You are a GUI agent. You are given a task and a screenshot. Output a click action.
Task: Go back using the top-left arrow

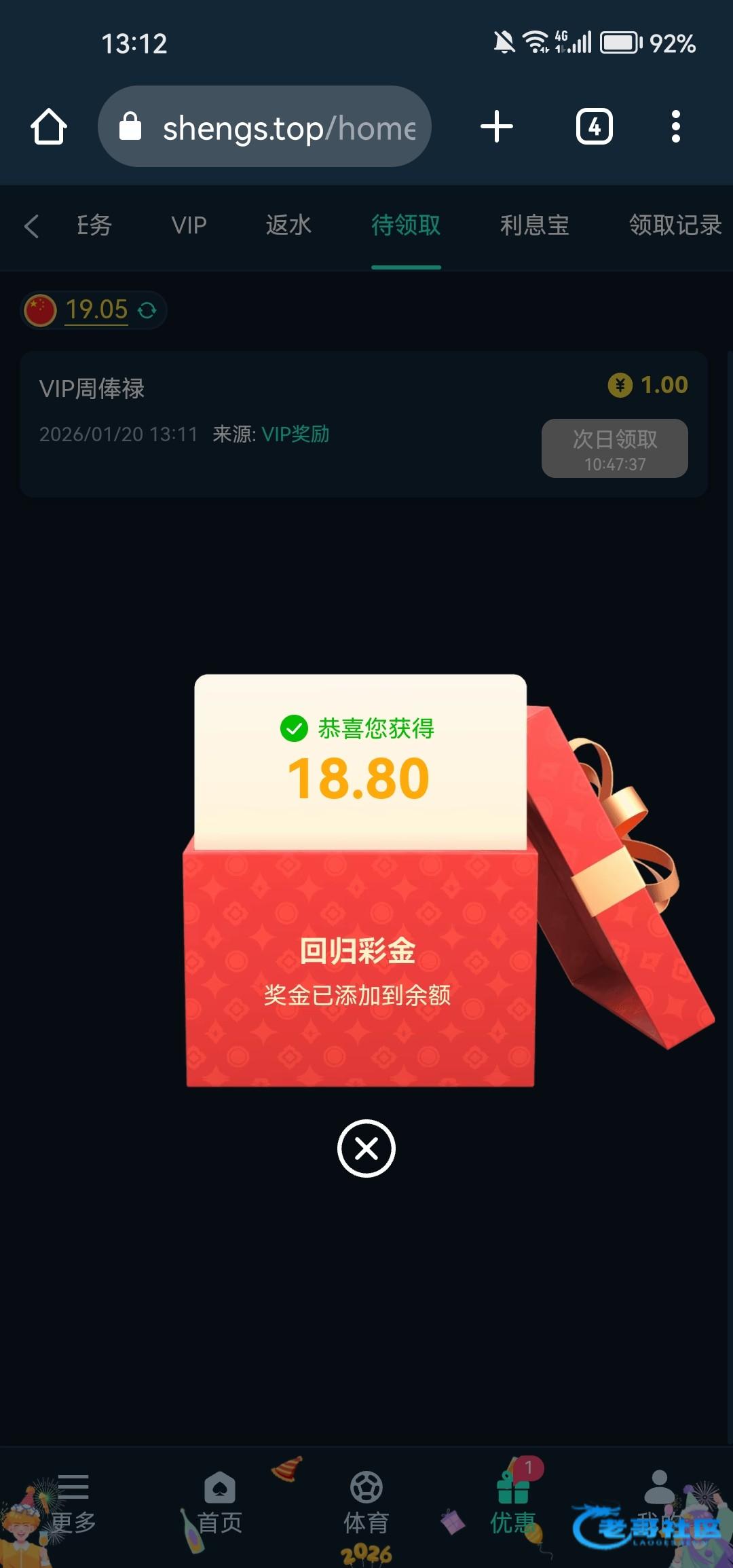31,226
